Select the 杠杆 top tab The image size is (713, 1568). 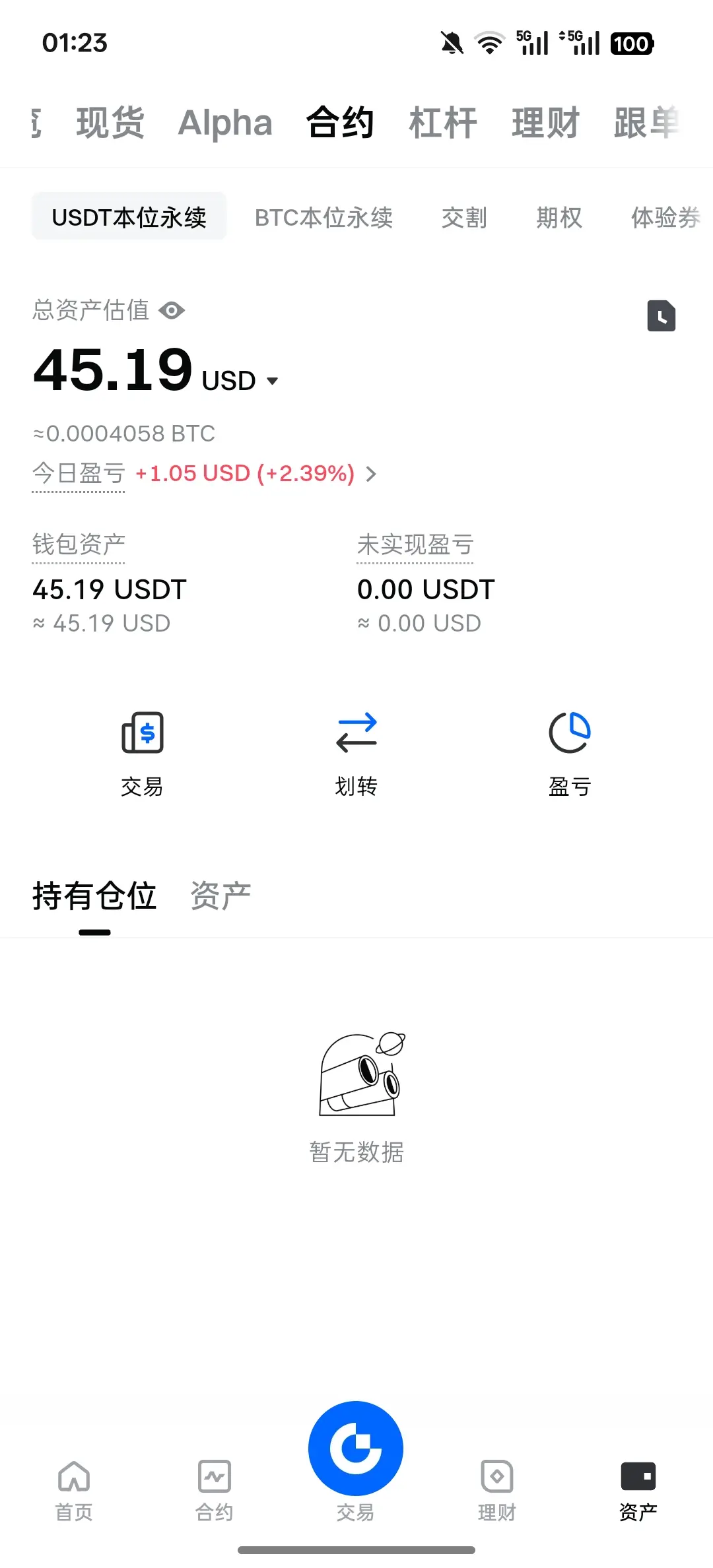pyautogui.click(x=443, y=123)
